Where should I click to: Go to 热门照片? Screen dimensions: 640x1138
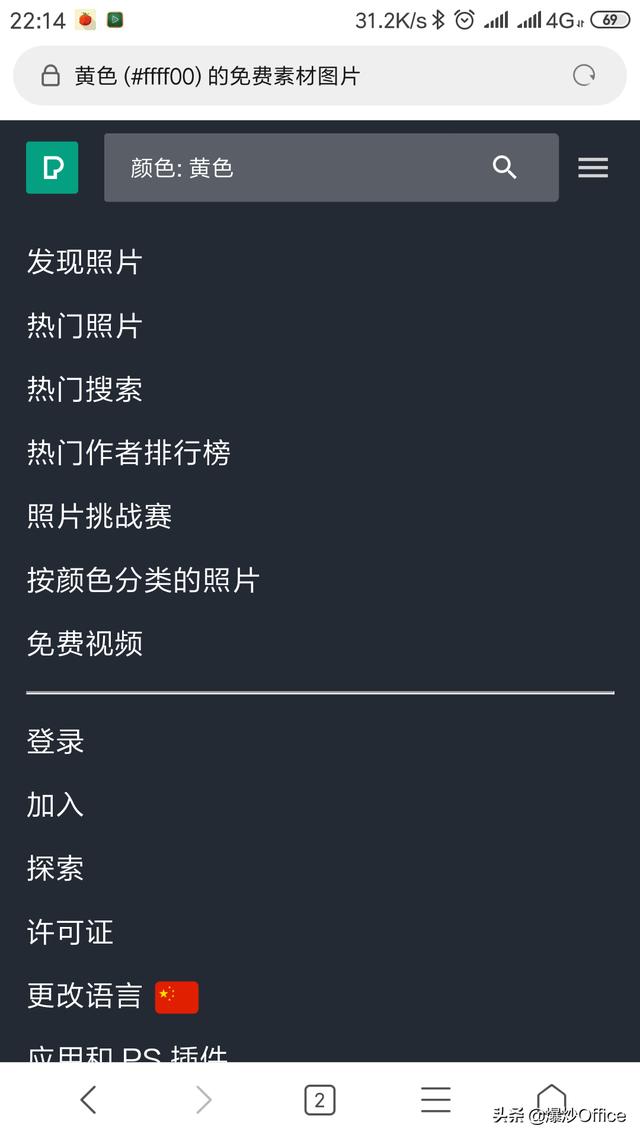coord(85,326)
